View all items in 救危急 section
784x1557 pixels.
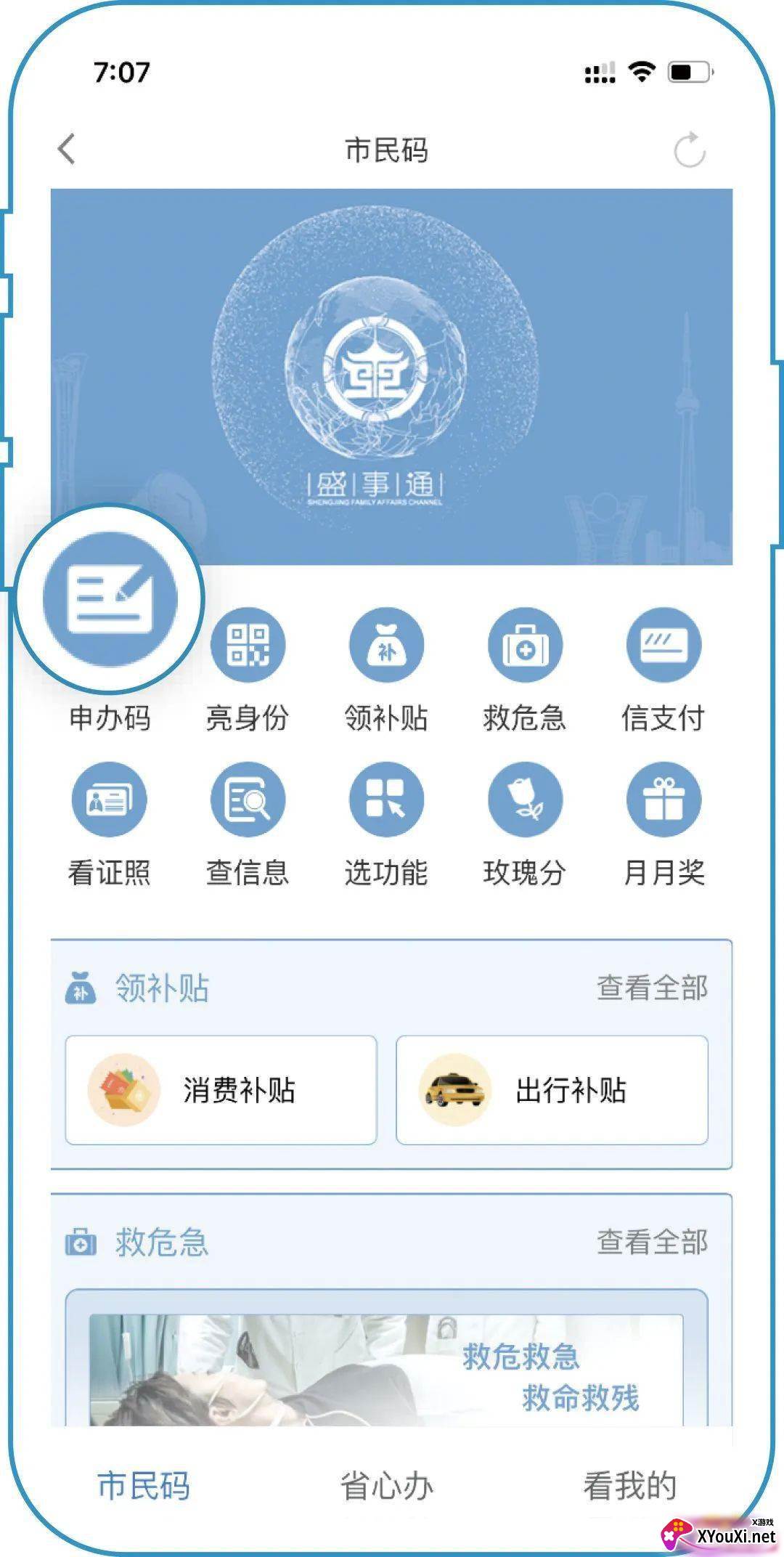pos(652,1243)
